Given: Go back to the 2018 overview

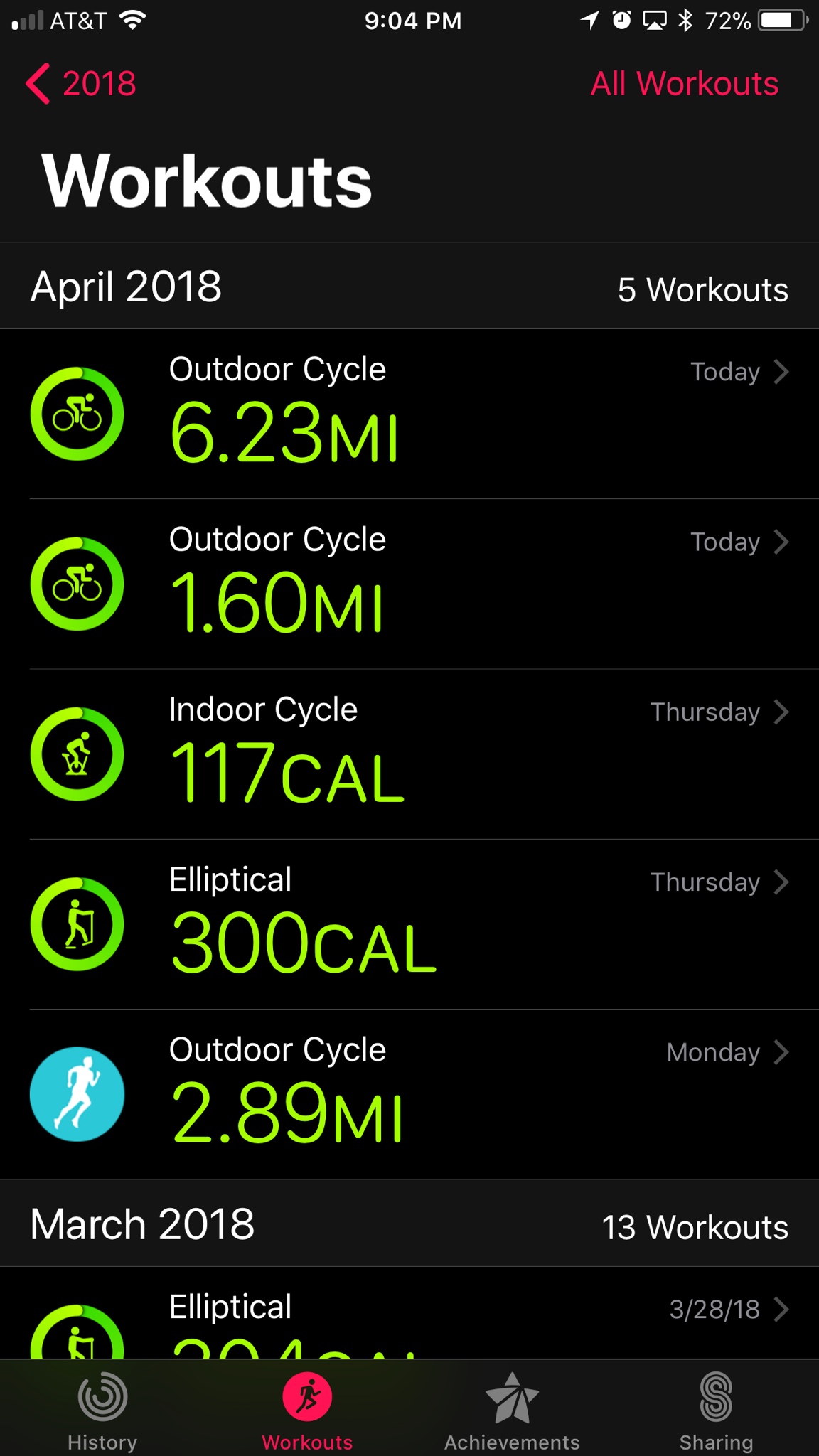Looking at the screenshot, I should click(81, 84).
